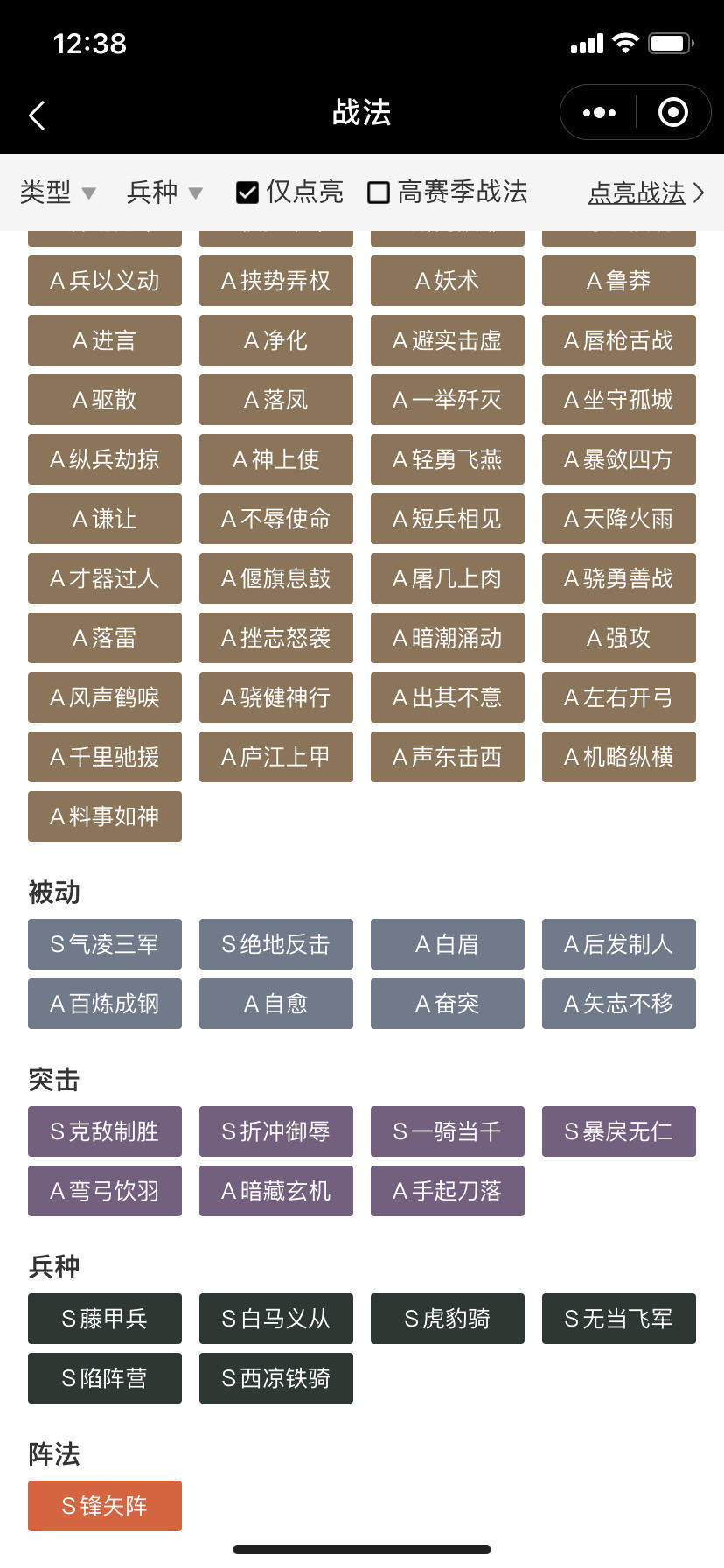Select the A料事如神 tactic button
This screenshot has width=724, height=1568.
coord(104,816)
